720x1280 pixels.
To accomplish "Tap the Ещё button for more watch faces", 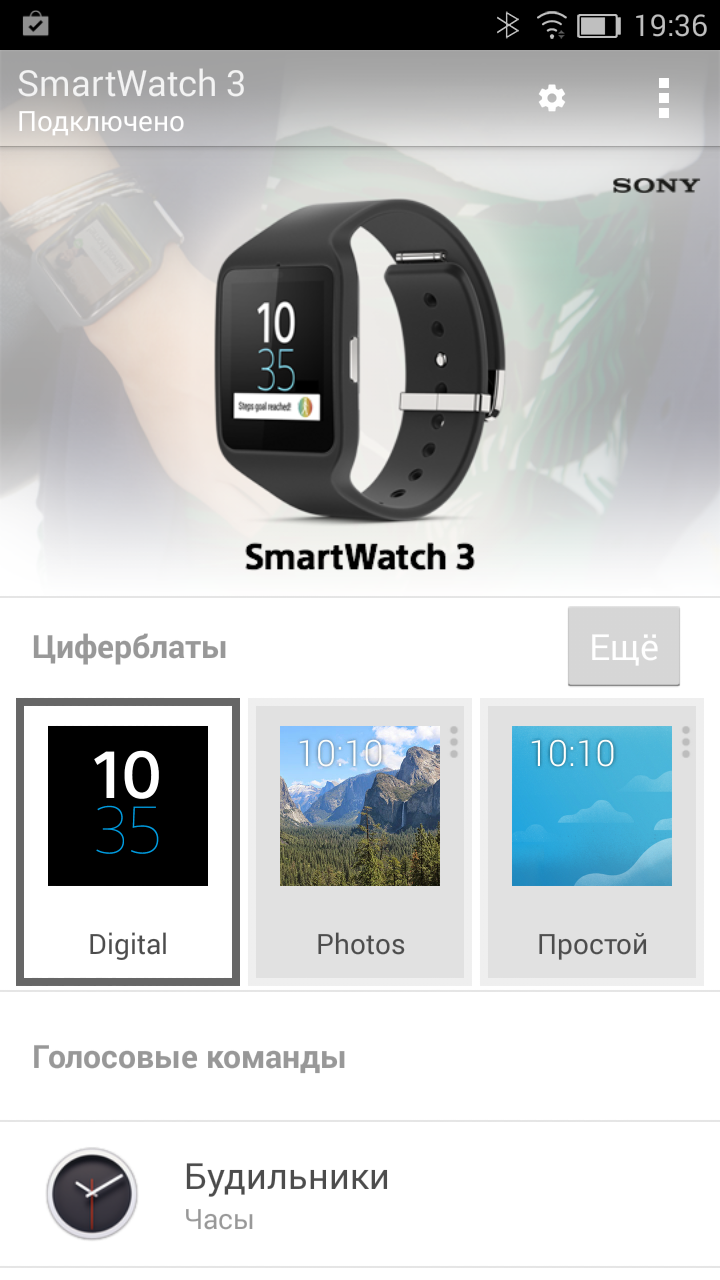I will tap(624, 647).
